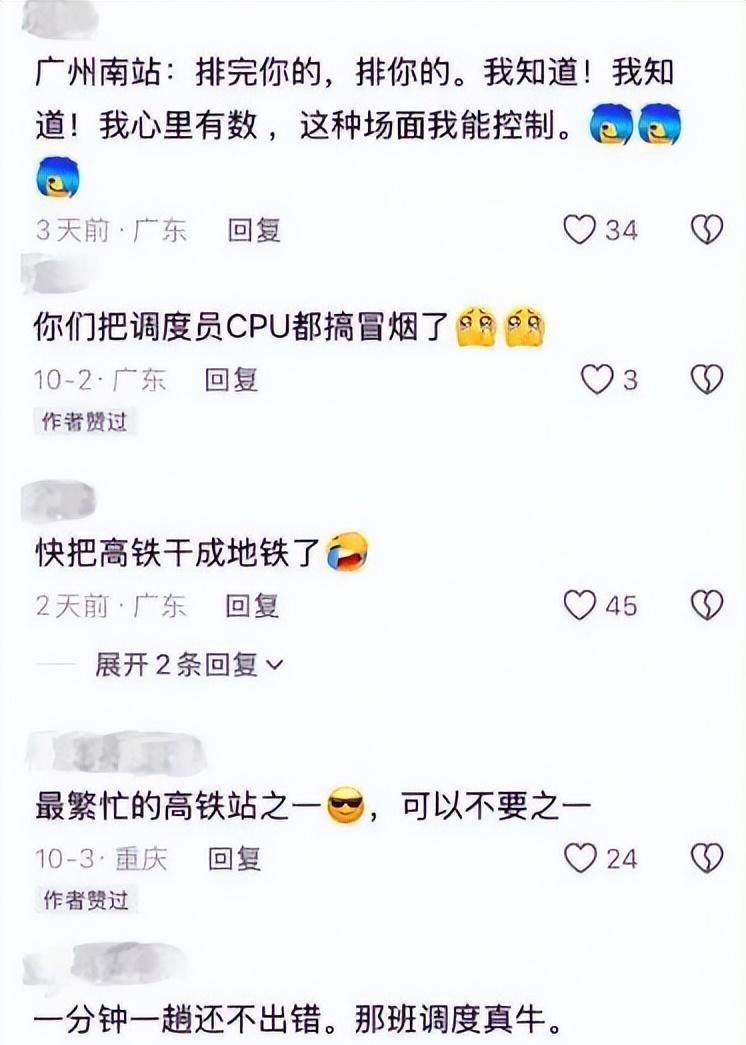Like the 最繁忙的高铁站之一 comment
The height and width of the screenshot is (1045, 746).
tap(580, 857)
